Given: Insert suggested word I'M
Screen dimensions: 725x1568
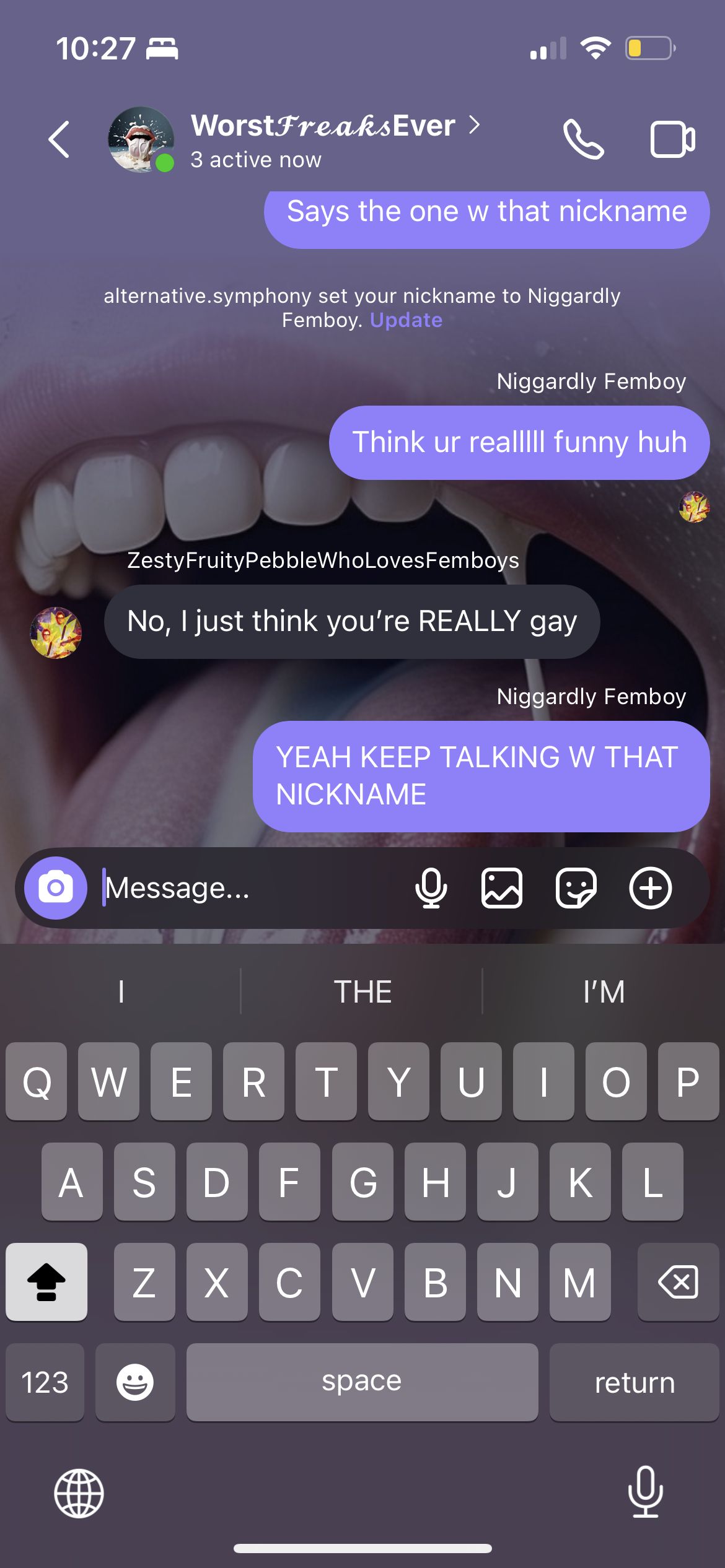Looking at the screenshot, I should pyautogui.click(x=604, y=991).
